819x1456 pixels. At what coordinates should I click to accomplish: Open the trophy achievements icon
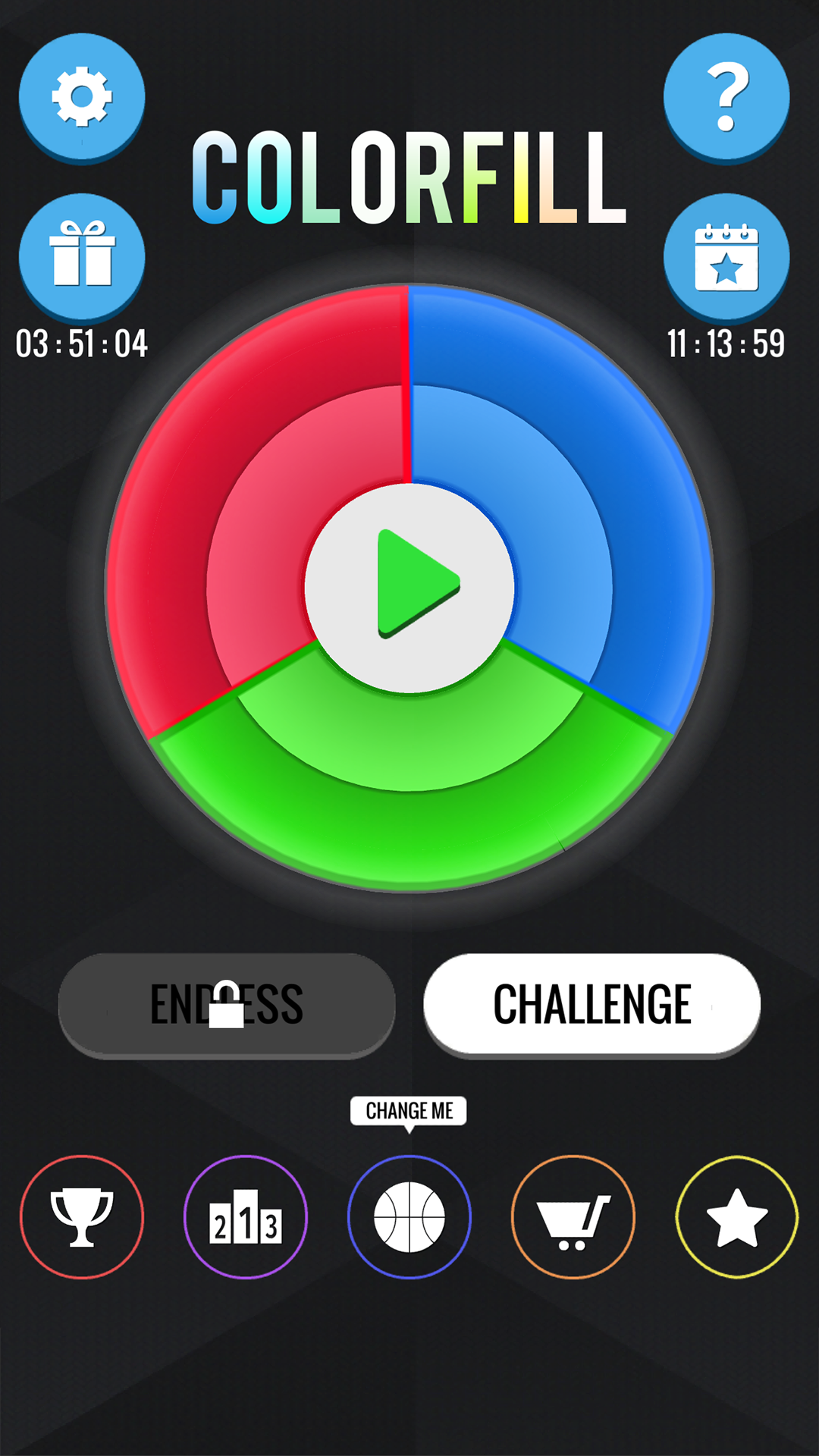click(82, 1216)
